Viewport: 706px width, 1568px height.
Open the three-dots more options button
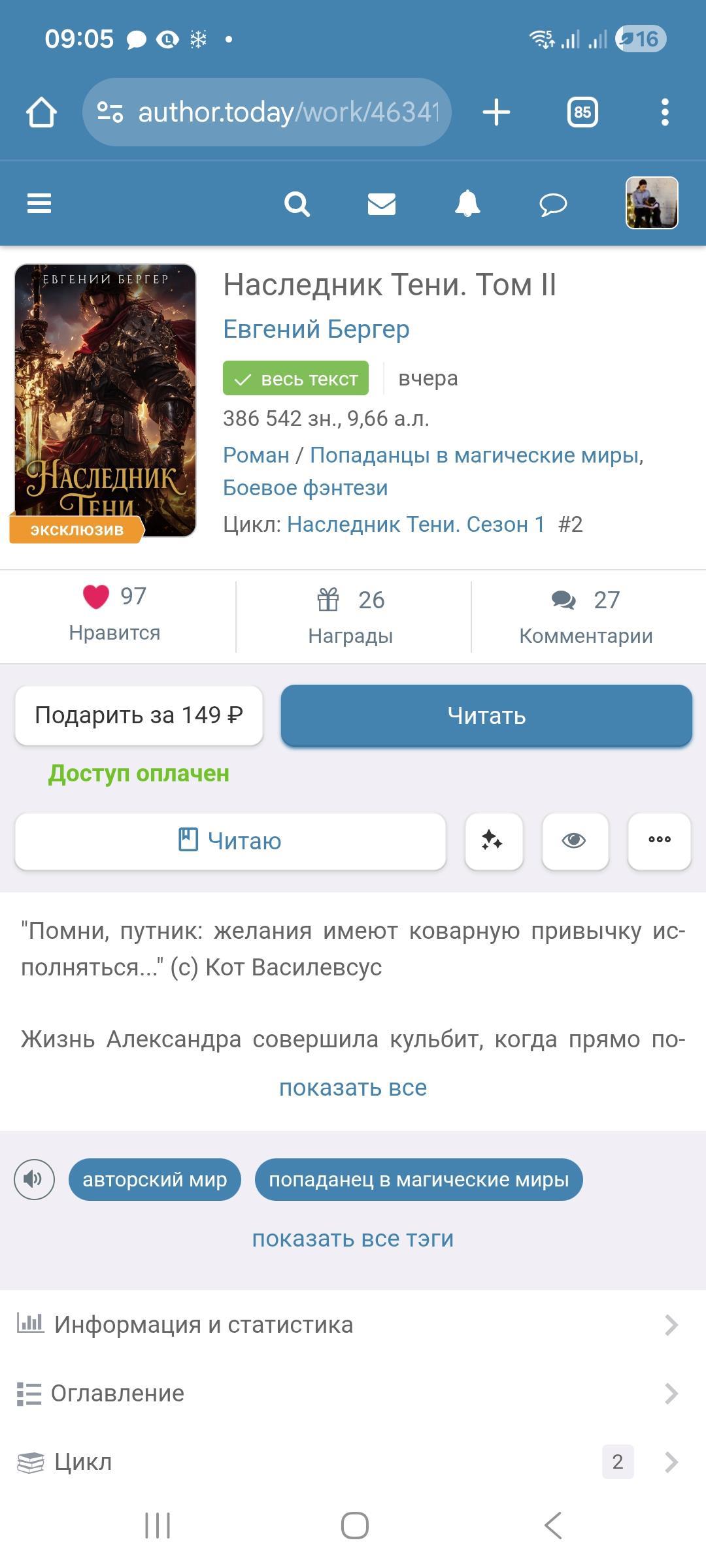click(x=659, y=841)
